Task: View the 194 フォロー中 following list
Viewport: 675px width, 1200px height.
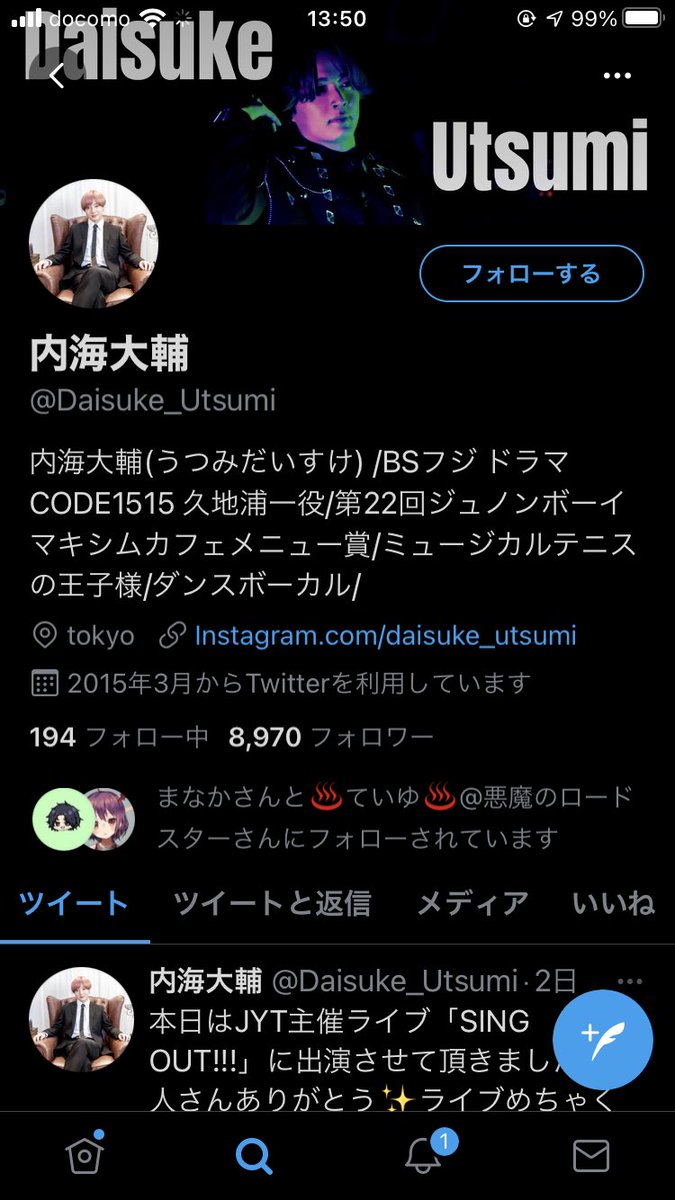Action: point(119,738)
